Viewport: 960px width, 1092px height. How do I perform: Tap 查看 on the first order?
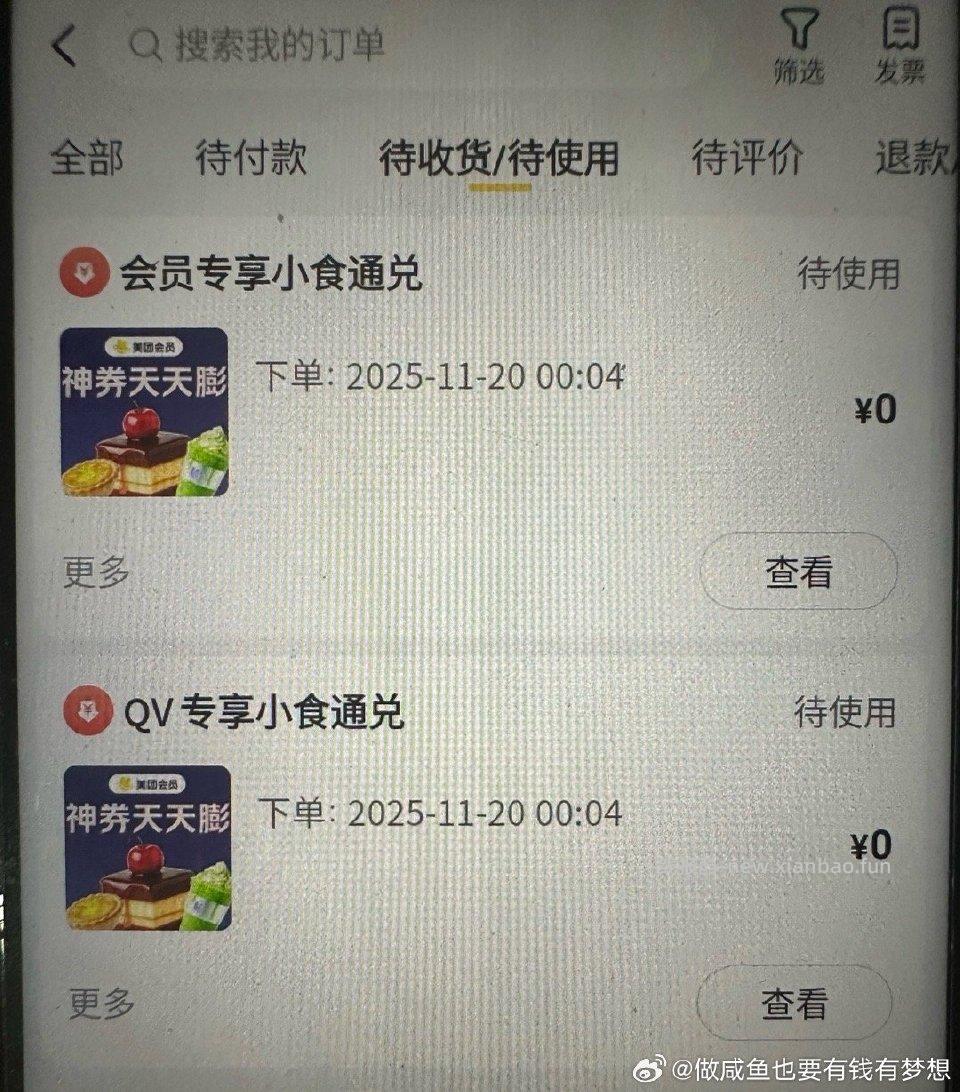(796, 570)
